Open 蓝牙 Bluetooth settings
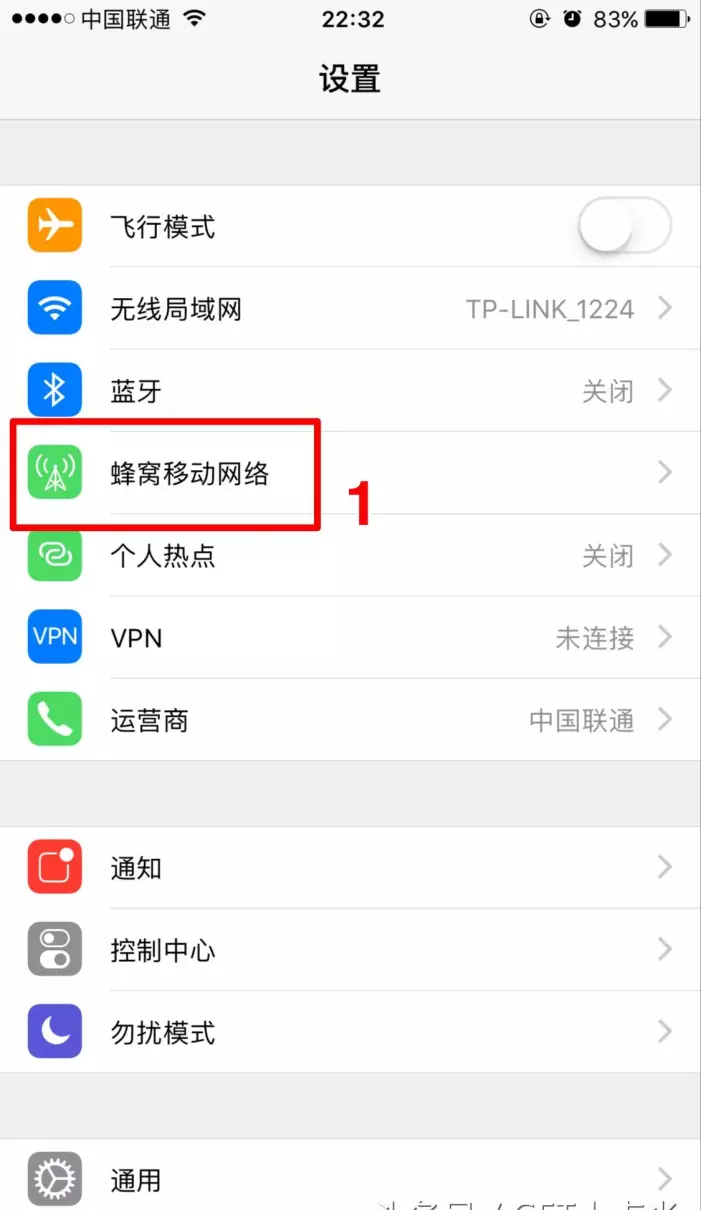The width and height of the screenshot is (701, 1210). pos(350,391)
